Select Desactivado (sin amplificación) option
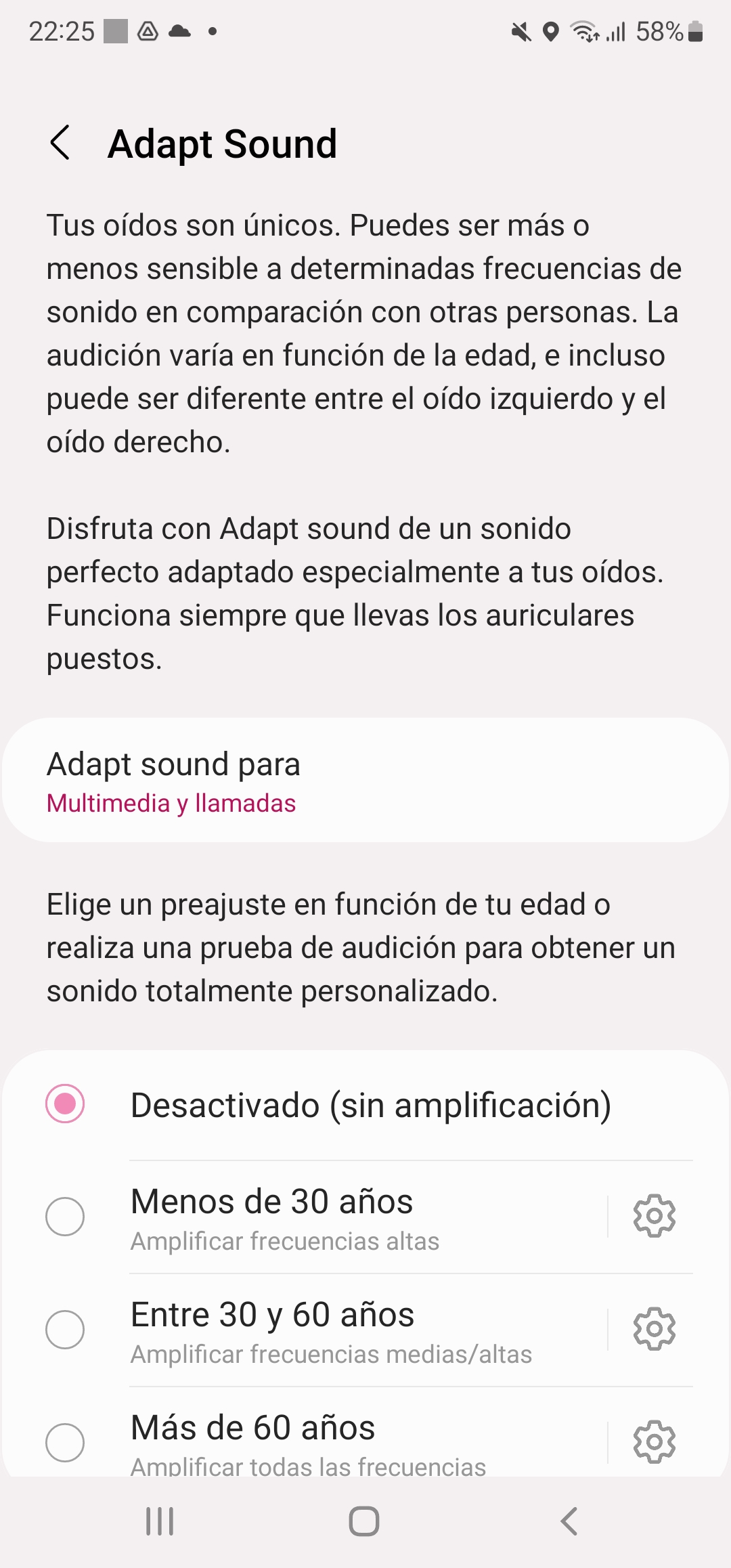Screen dimensions: 731x1568 [365, 1104]
